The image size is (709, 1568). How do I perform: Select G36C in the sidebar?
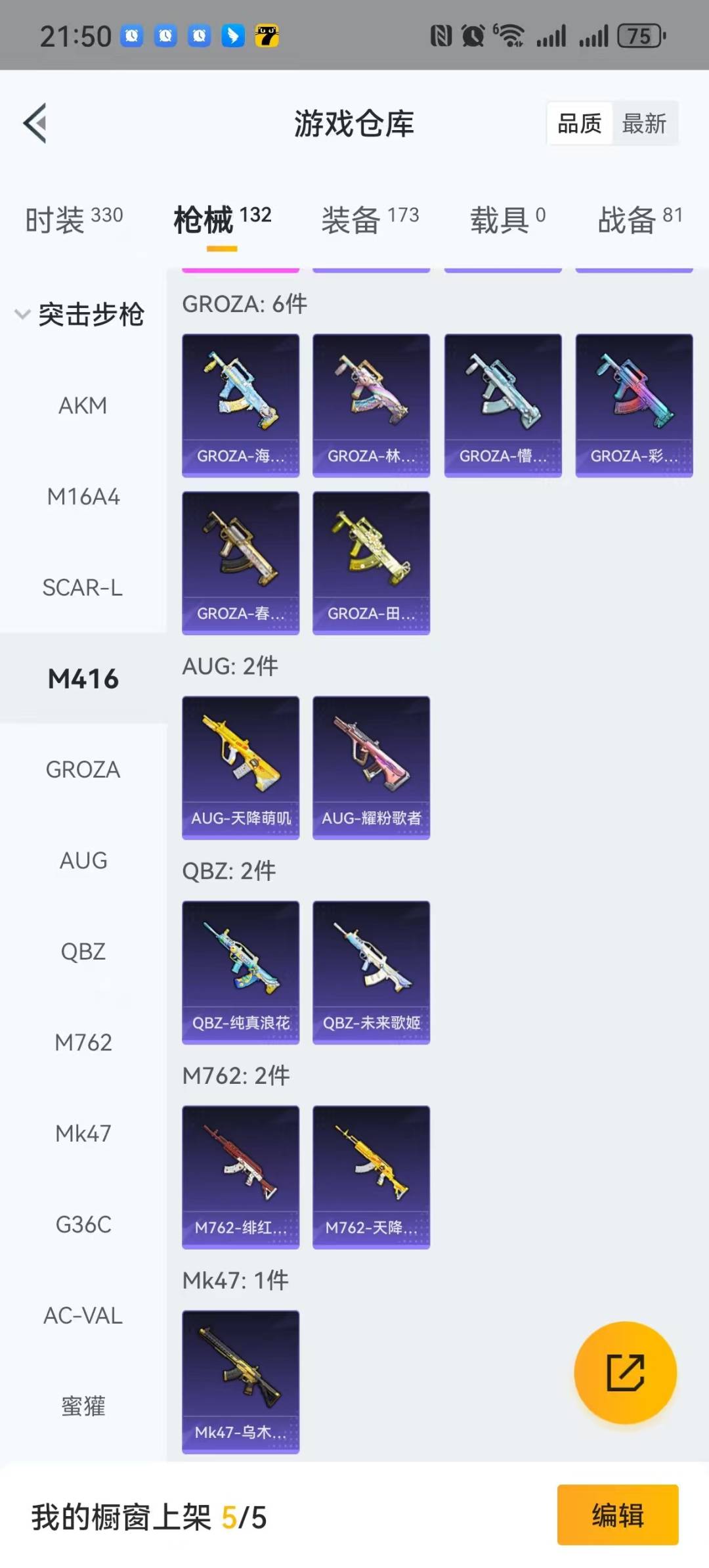pyautogui.click(x=83, y=1224)
